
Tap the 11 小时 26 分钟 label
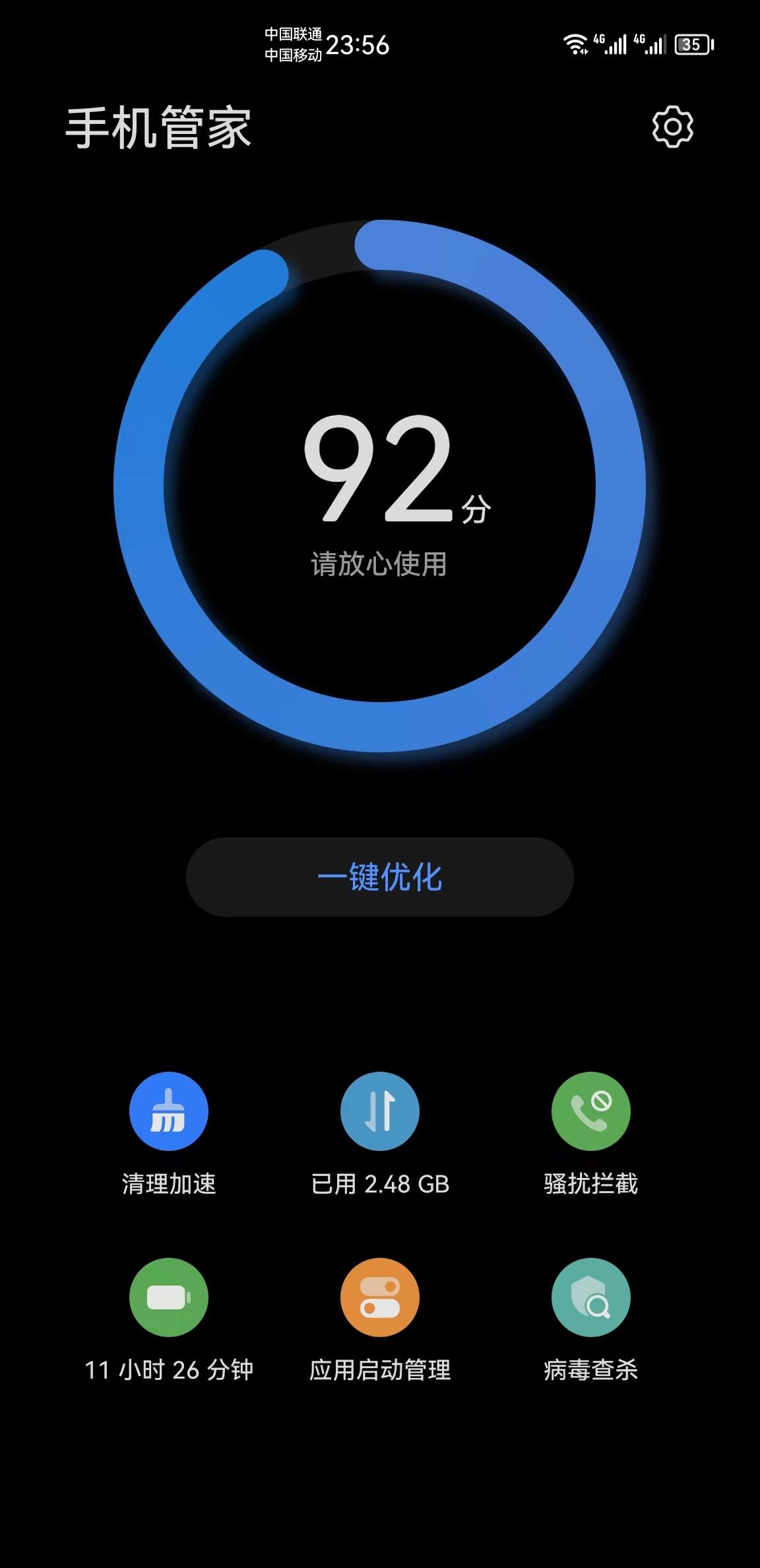(x=168, y=1369)
